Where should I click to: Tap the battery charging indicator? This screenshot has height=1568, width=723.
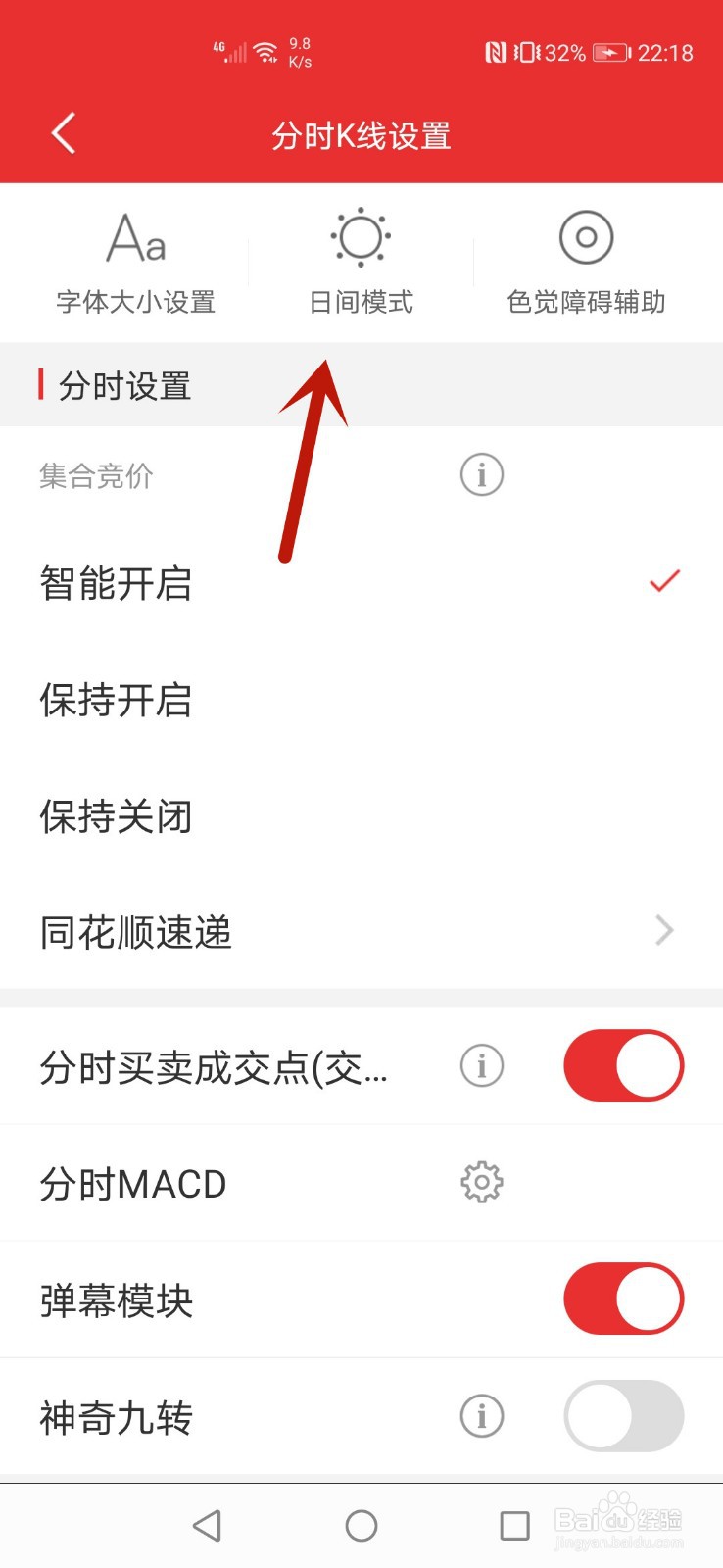[612, 52]
